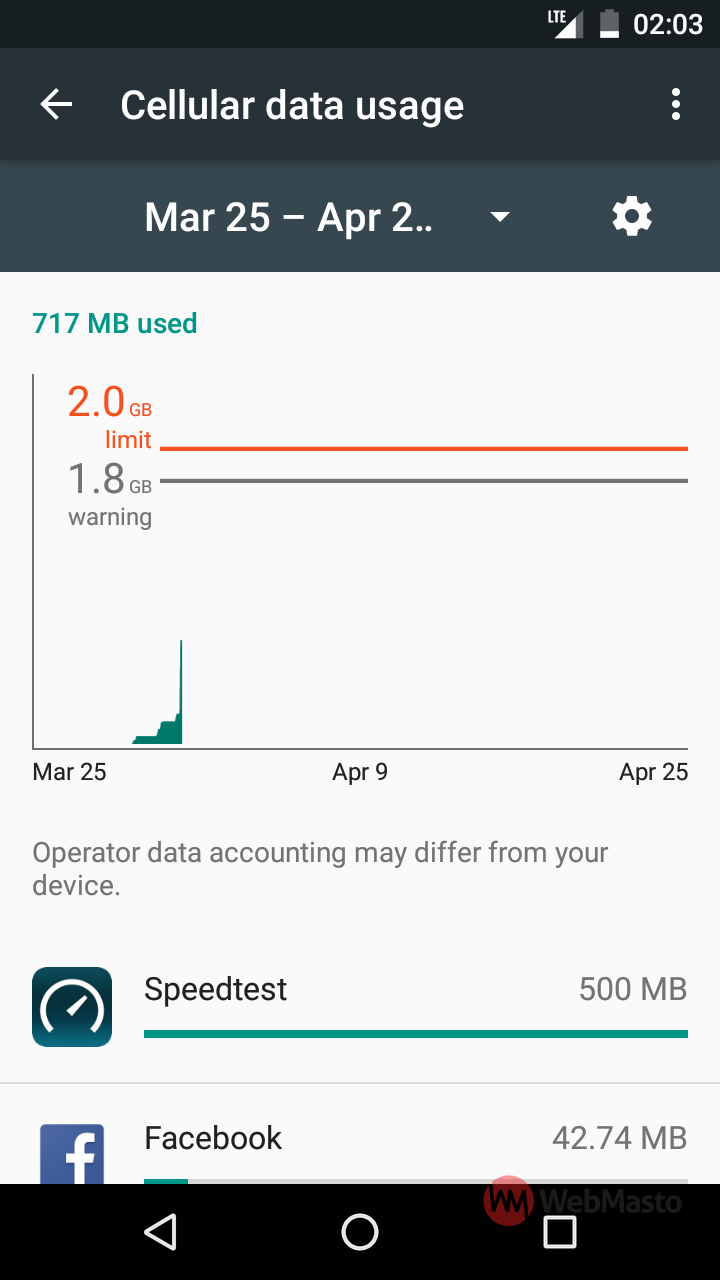Go back from Cellular data usage
The image size is (720, 1280).
56,105
